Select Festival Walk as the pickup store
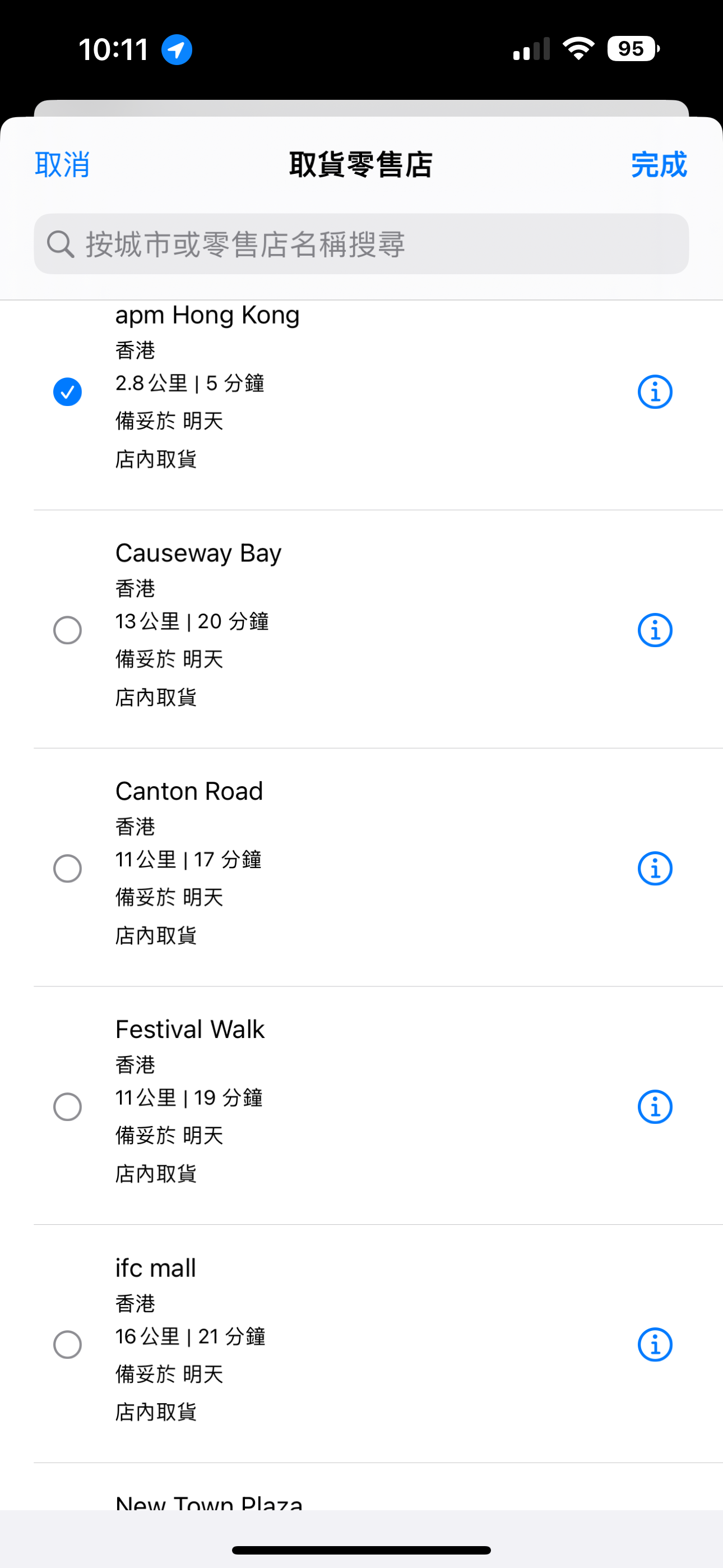The width and height of the screenshot is (723, 1568). pyautogui.click(x=68, y=1106)
